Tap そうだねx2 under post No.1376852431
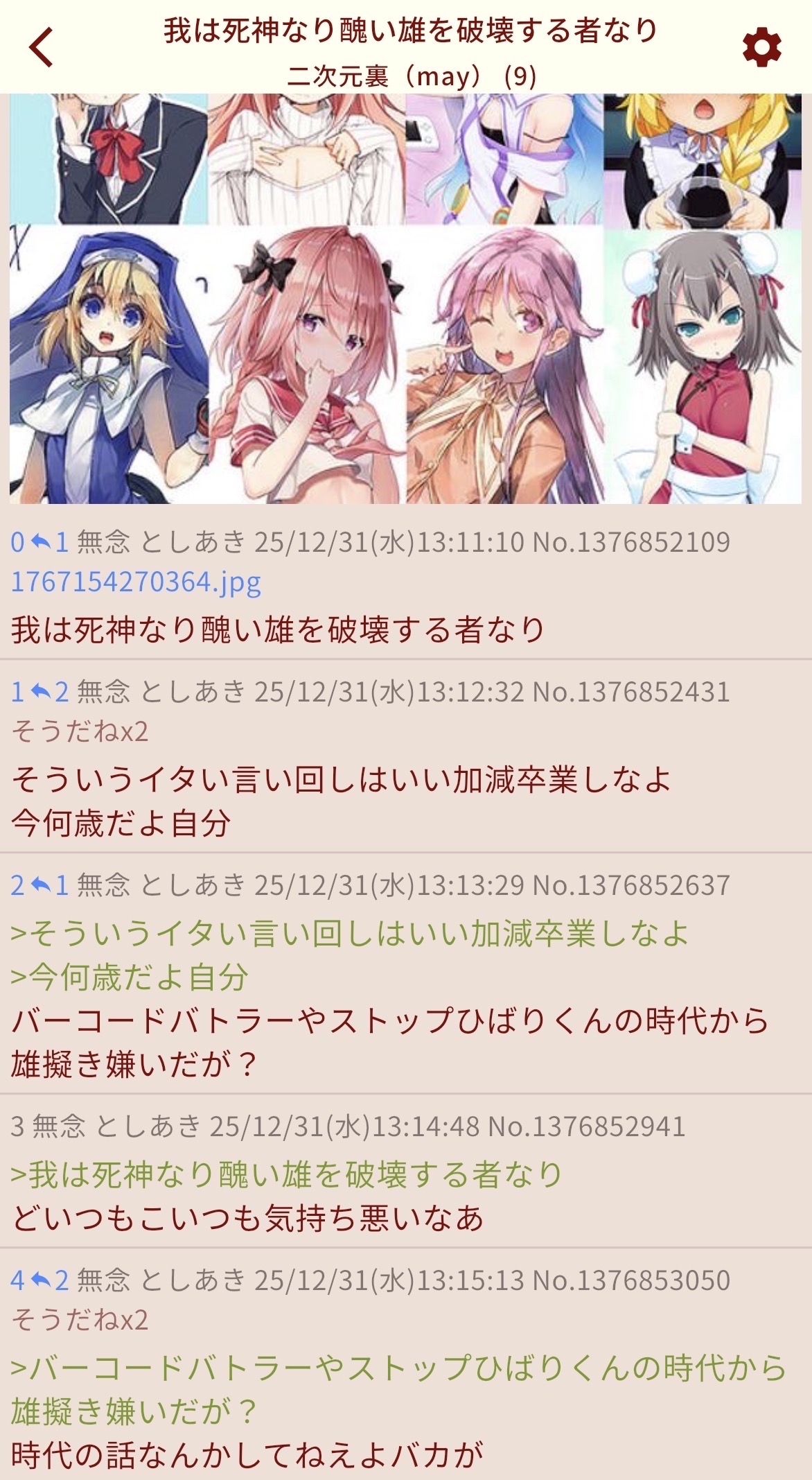Screen dimensions: 812x1480 tap(80, 732)
